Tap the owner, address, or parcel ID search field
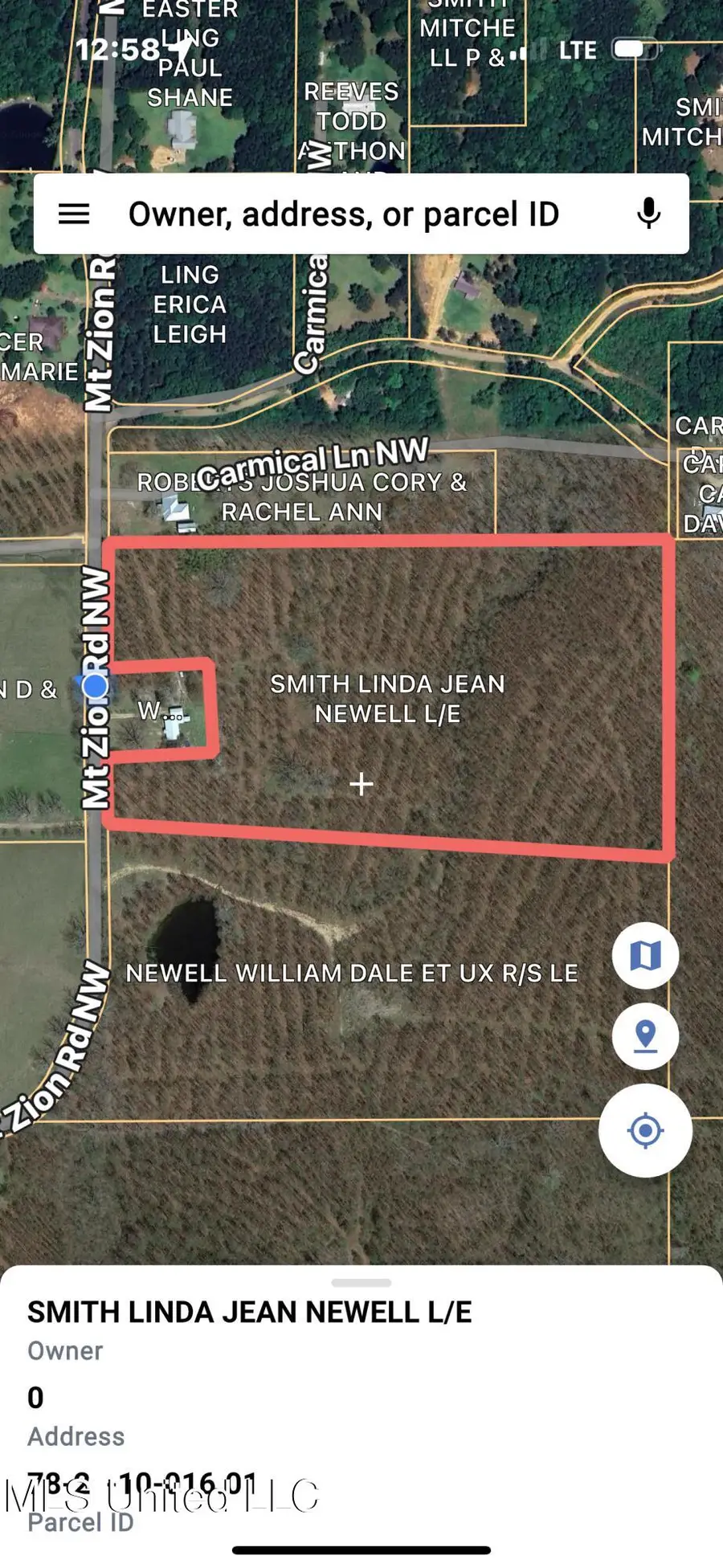This screenshot has height=1568, width=723. click(x=344, y=214)
